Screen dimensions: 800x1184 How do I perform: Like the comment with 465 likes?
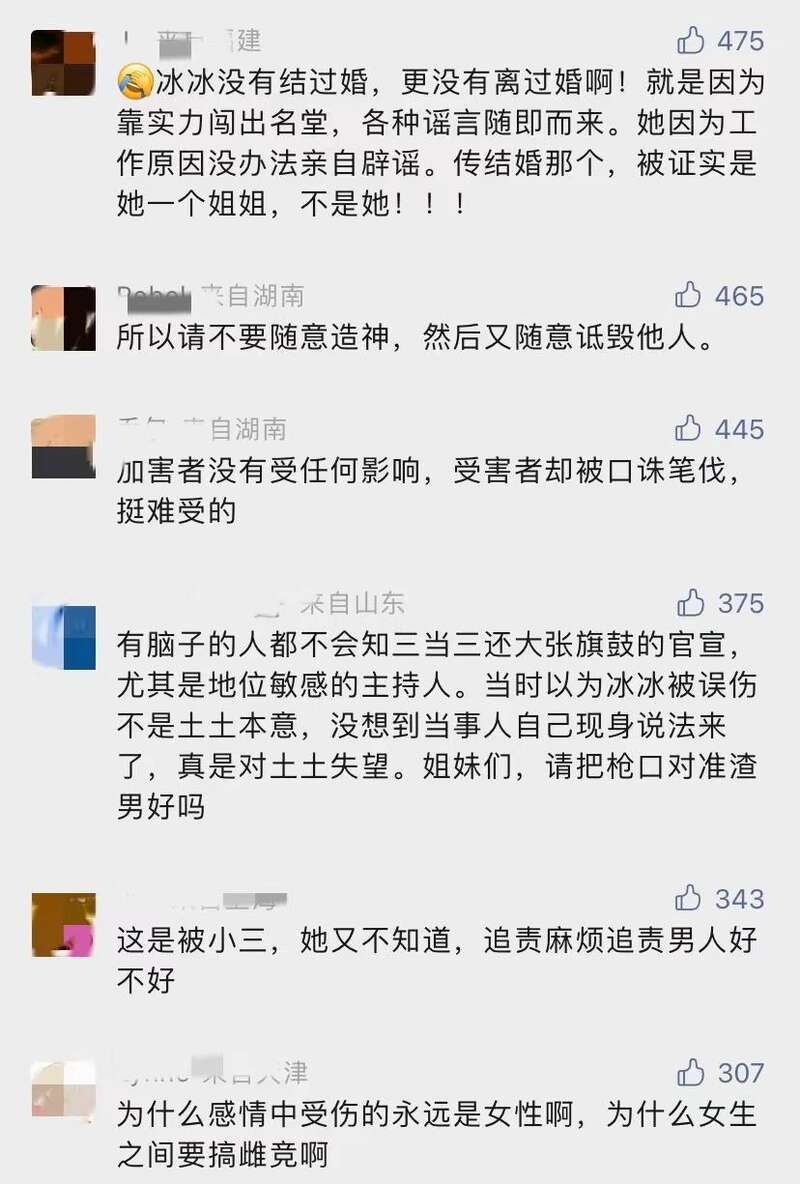pos(688,295)
